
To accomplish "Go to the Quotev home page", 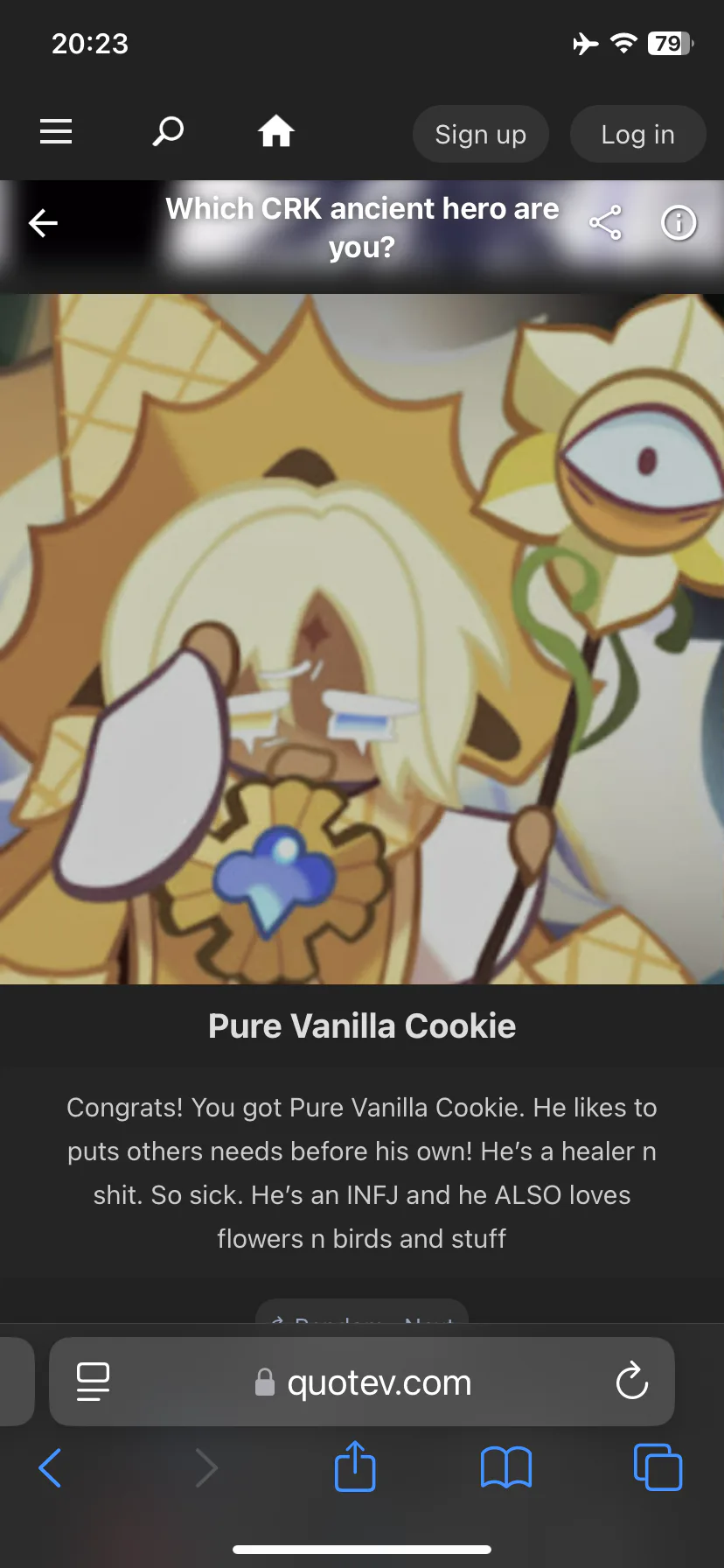I will coord(275,132).
